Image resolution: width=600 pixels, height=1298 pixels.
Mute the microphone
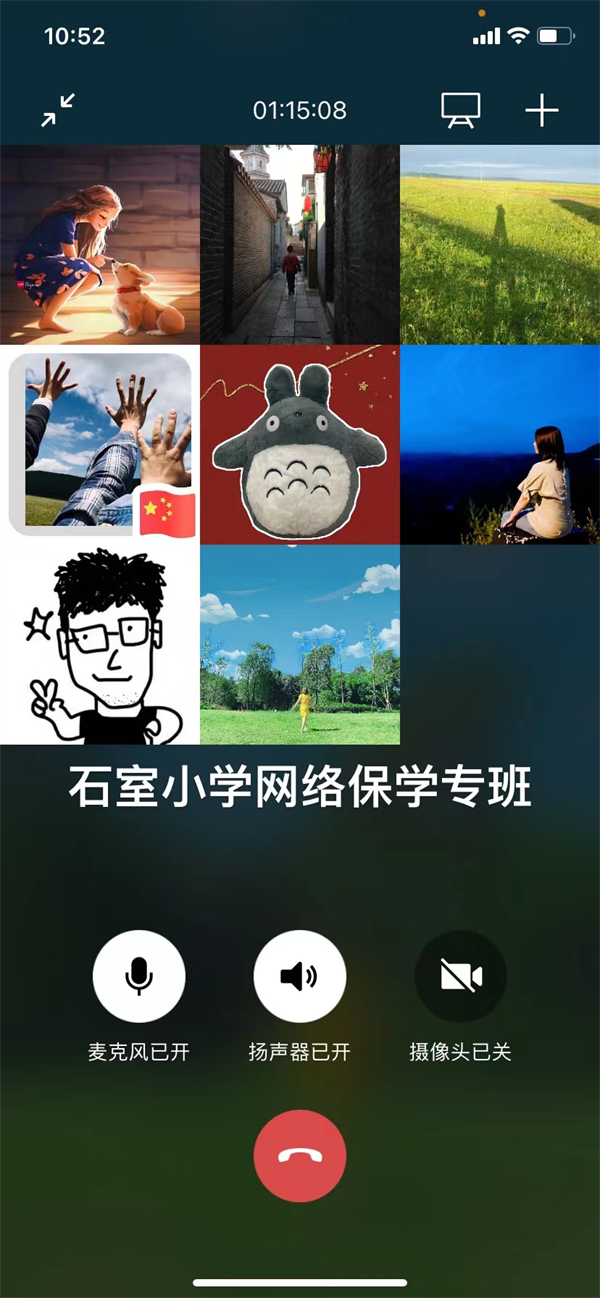click(139, 976)
